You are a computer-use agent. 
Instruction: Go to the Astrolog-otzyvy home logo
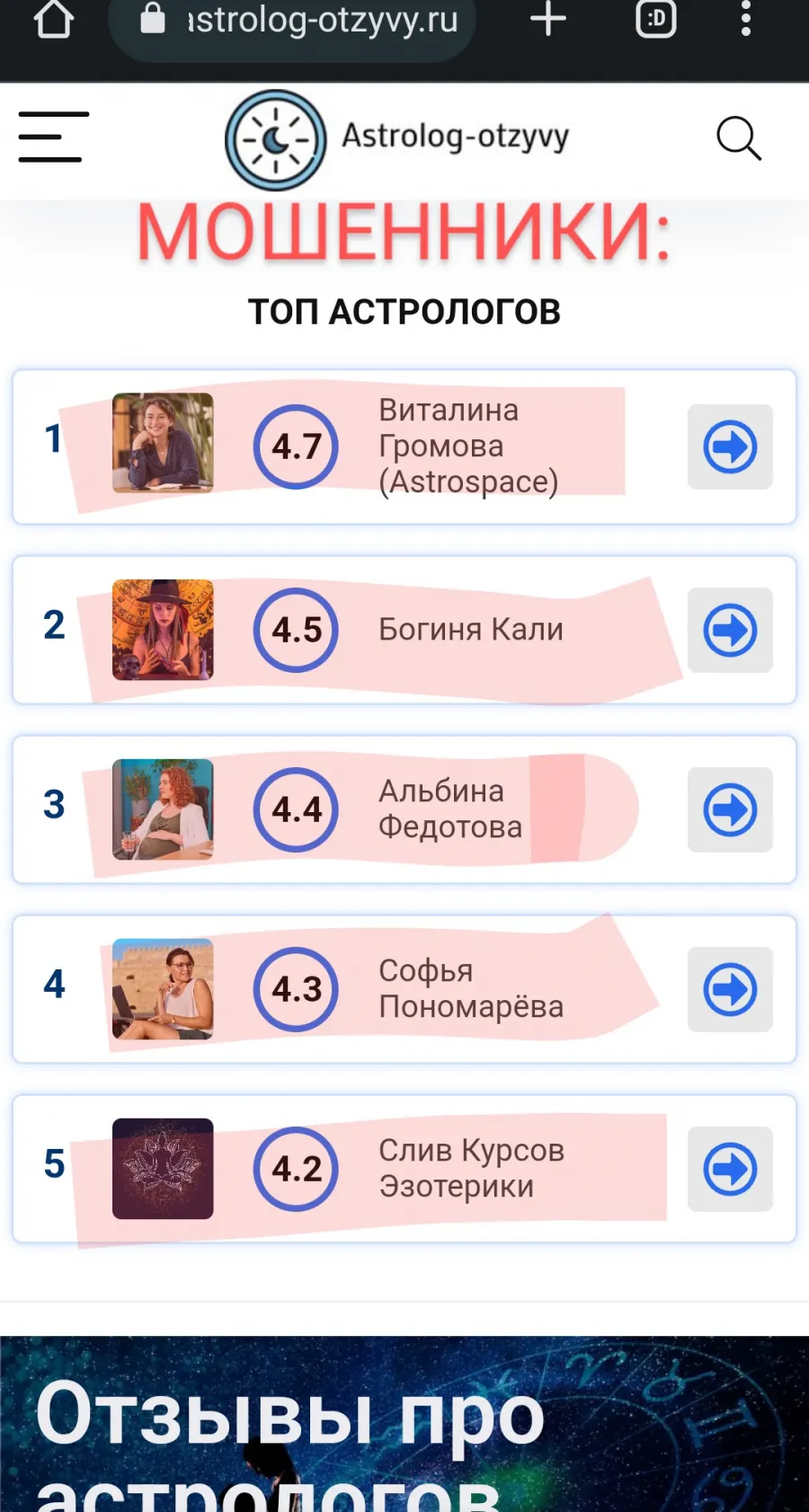397,139
